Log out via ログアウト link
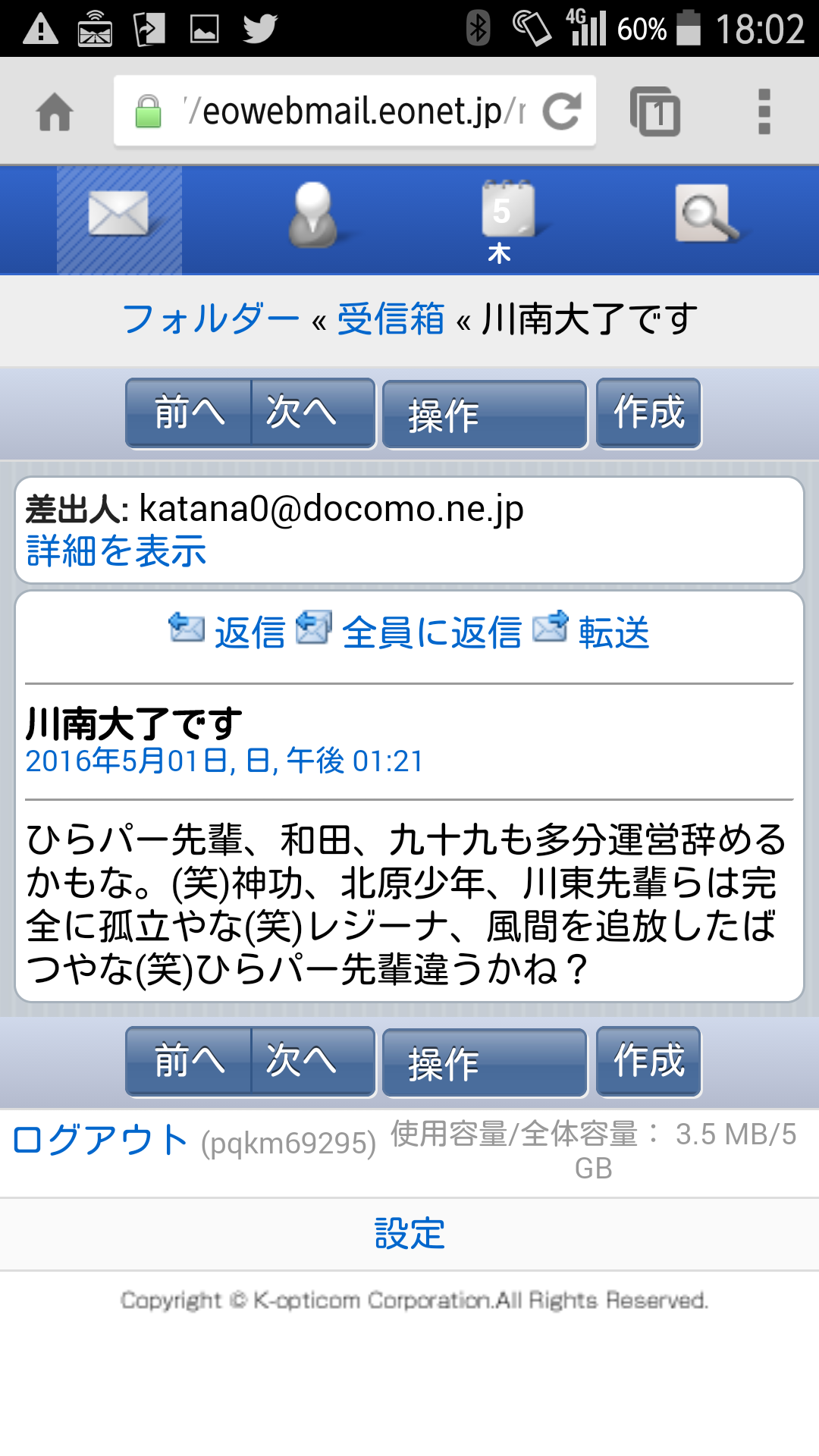 [99, 1141]
